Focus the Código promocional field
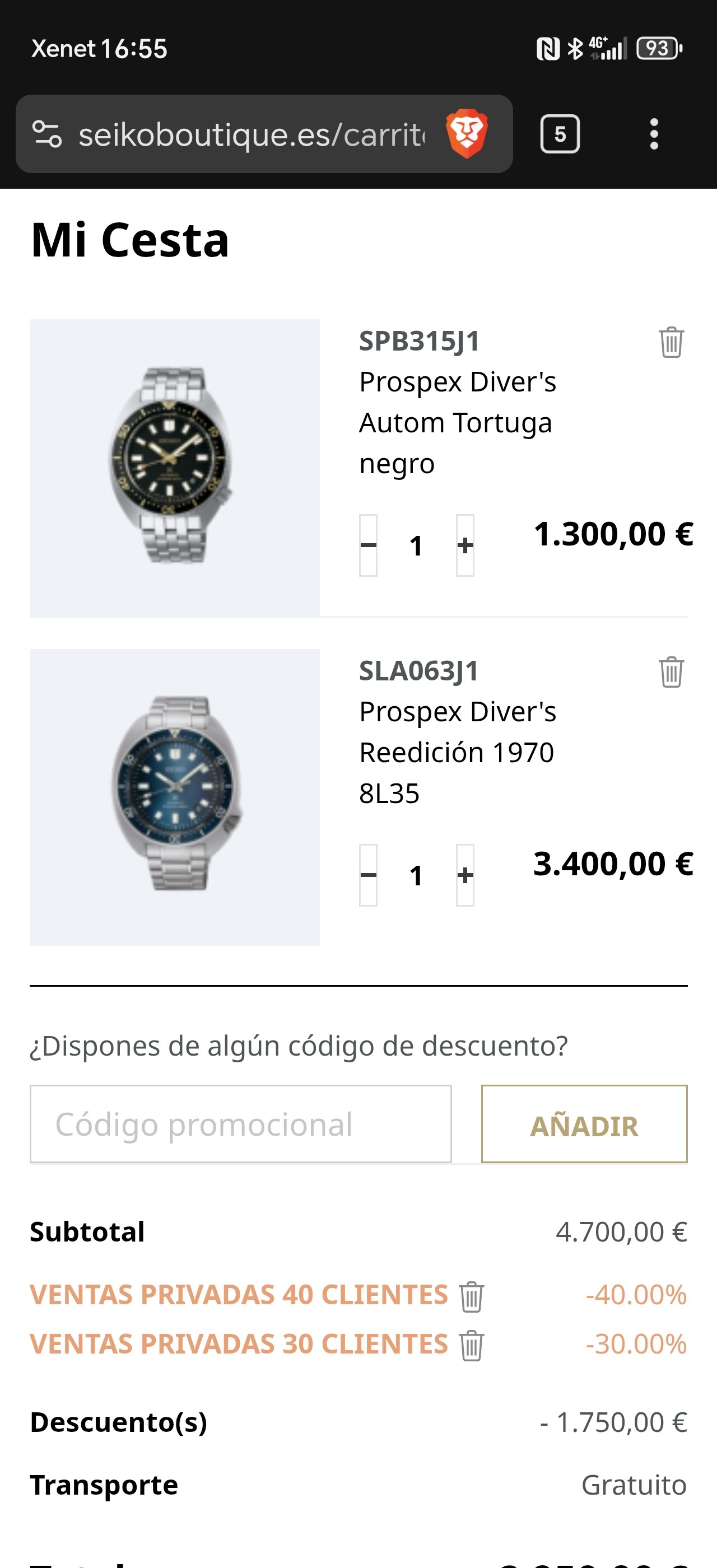 (x=240, y=1124)
